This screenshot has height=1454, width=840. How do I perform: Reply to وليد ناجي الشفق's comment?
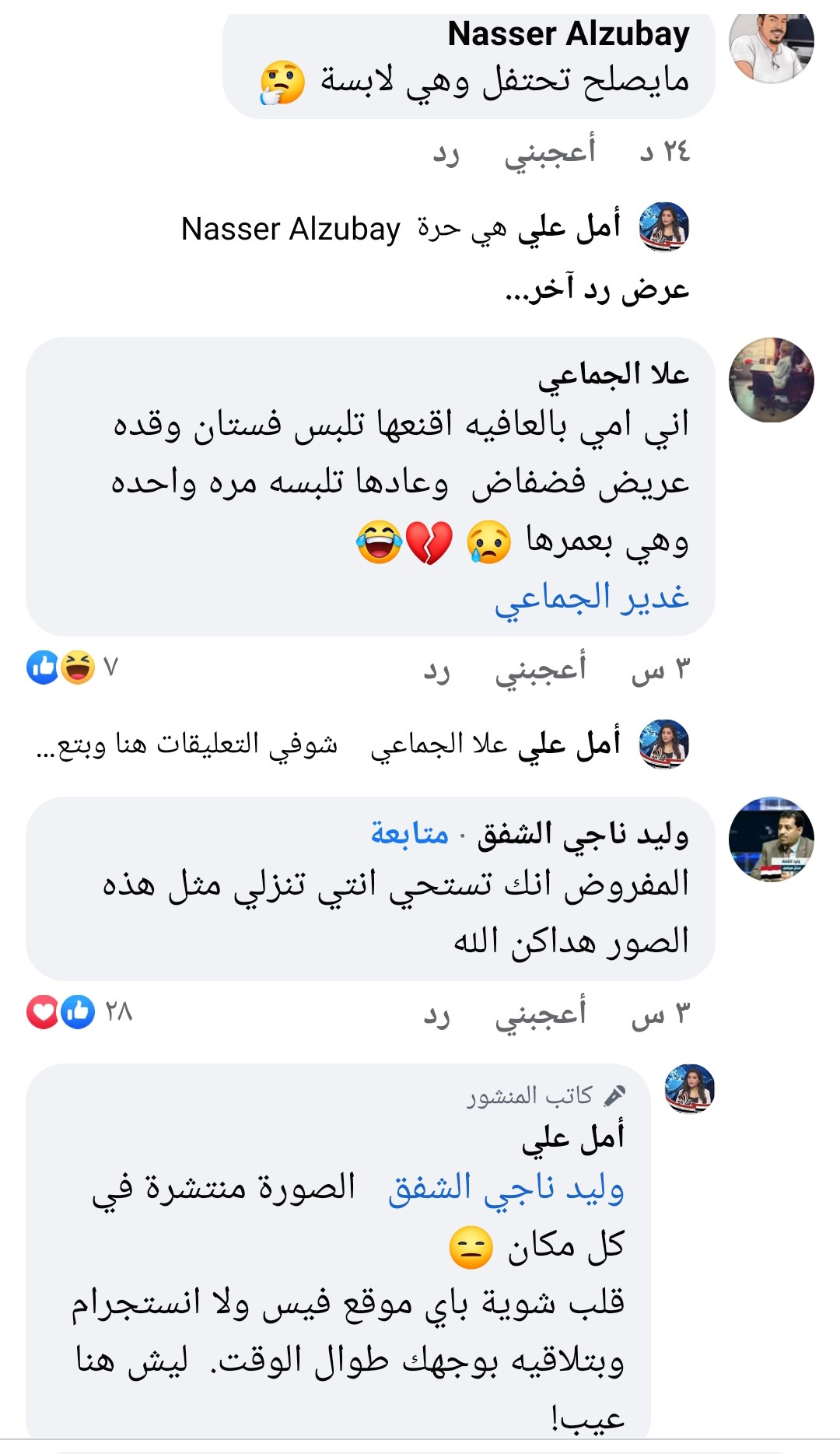tap(436, 1015)
